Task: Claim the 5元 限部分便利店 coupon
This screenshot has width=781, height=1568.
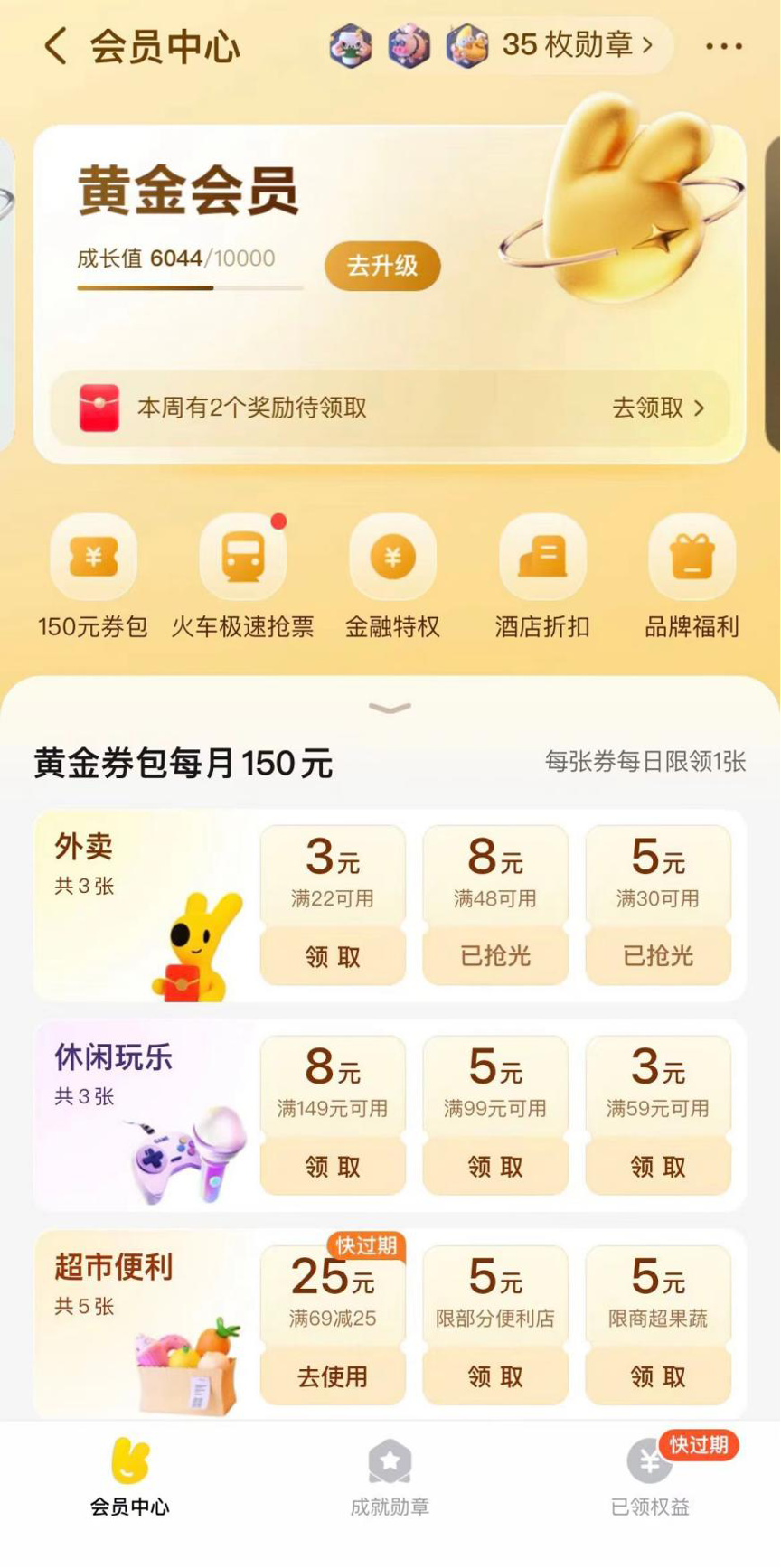Action: [495, 1376]
